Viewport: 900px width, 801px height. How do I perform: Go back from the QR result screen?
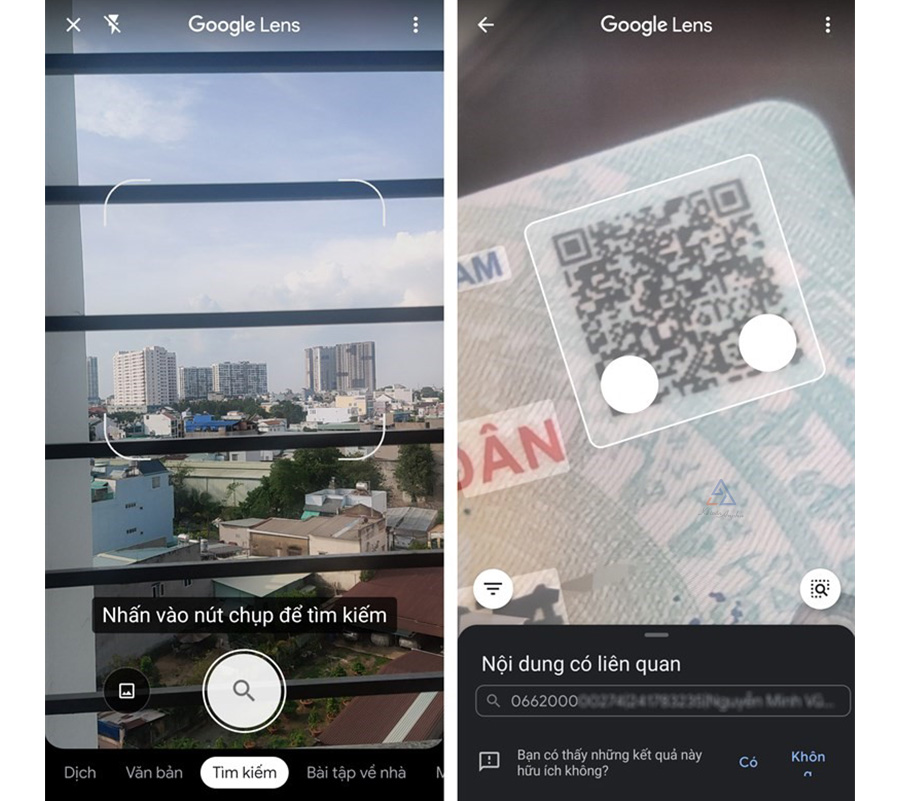[x=486, y=25]
